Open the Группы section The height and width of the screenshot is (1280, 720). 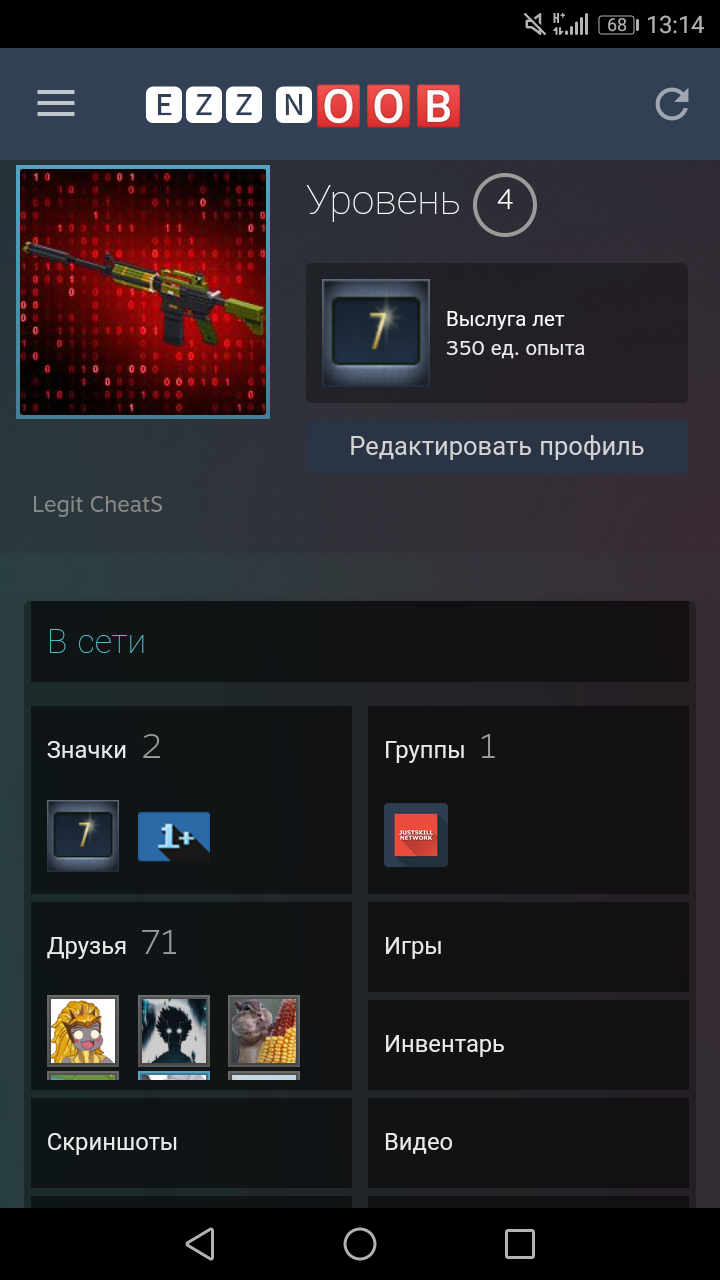pos(425,749)
